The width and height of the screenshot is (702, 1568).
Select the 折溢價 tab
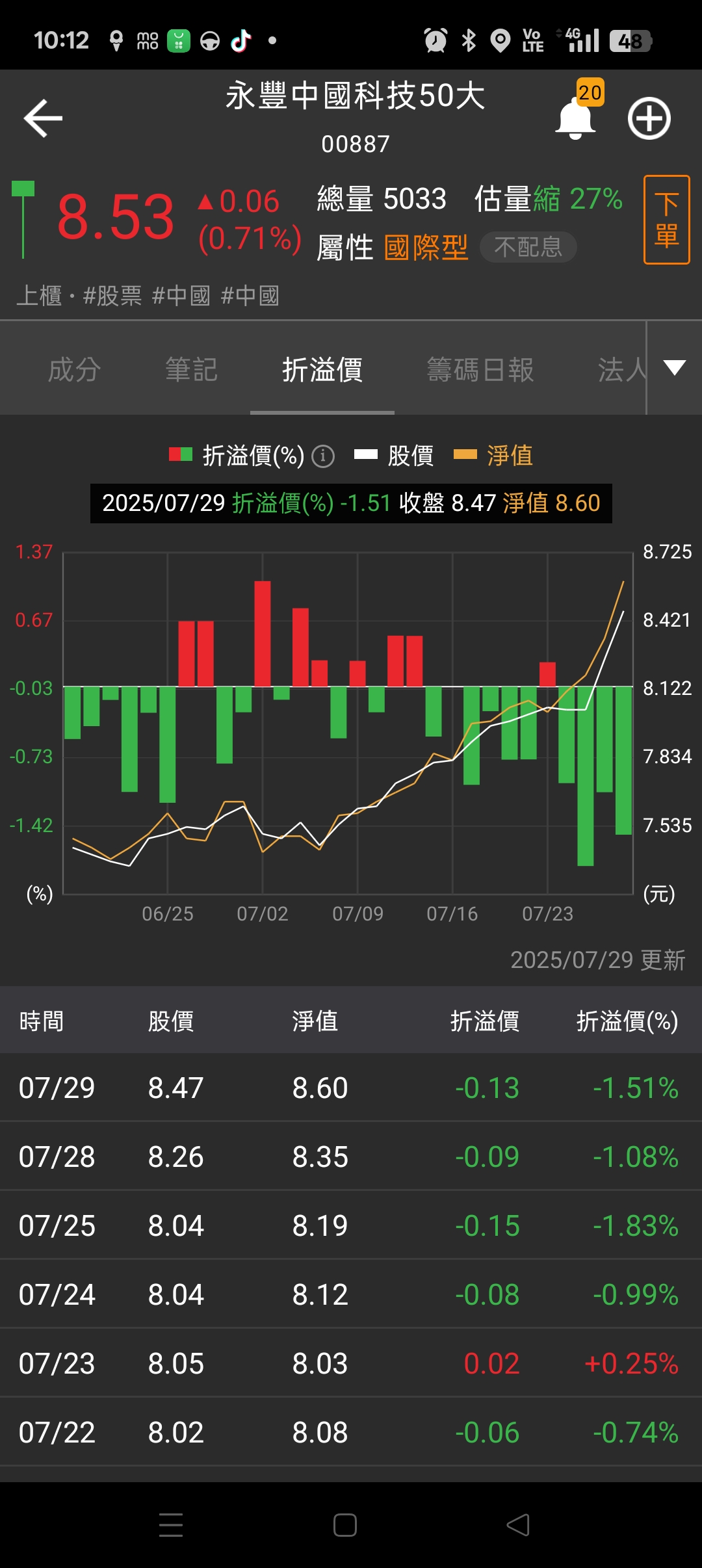[x=322, y=369]
